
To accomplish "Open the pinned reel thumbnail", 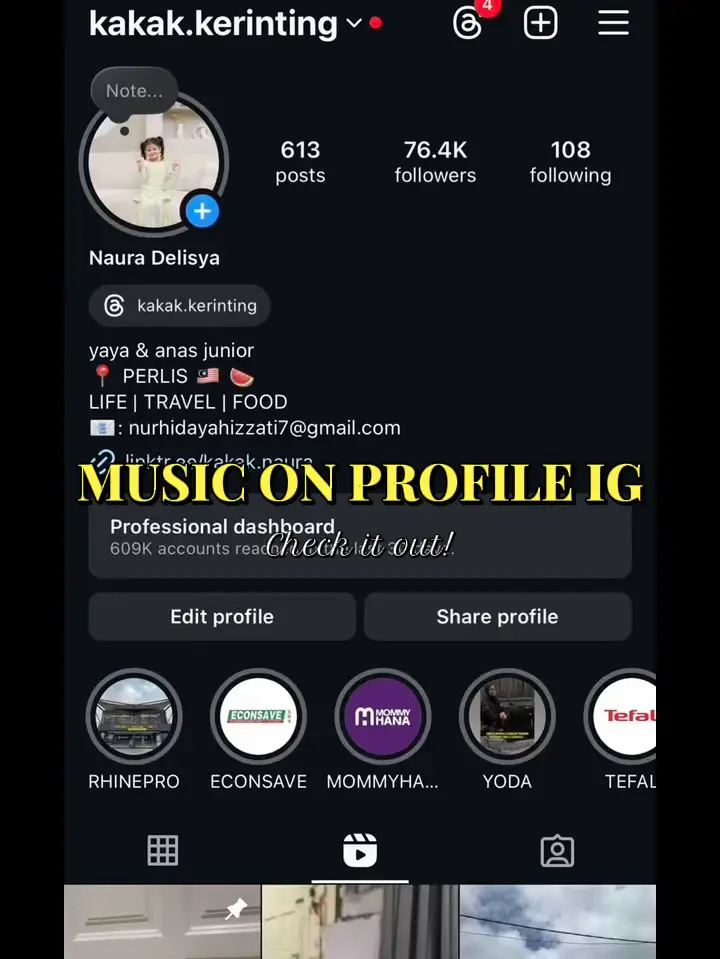I will [163, 922].
